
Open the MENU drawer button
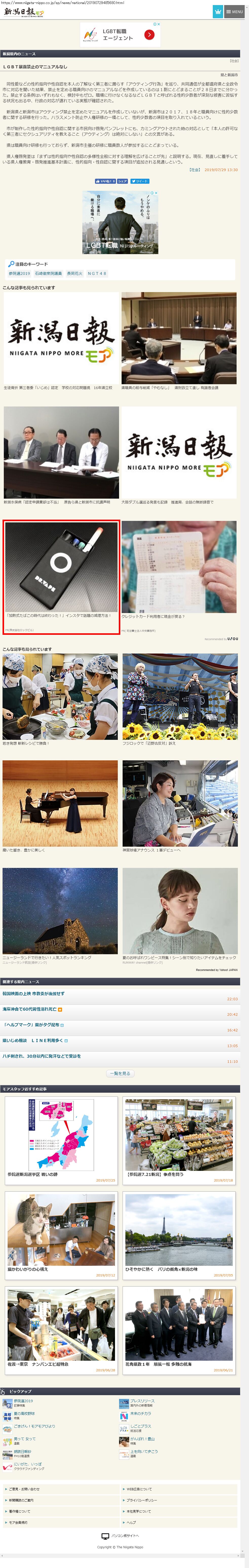[234, 12]
